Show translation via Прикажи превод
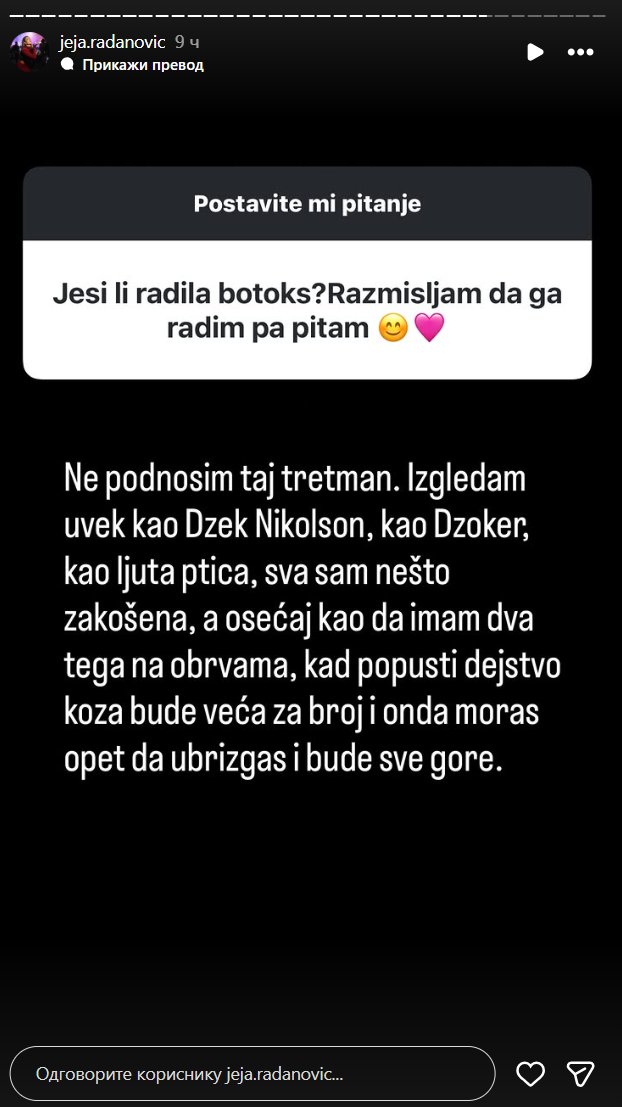 tap(143, 65)
